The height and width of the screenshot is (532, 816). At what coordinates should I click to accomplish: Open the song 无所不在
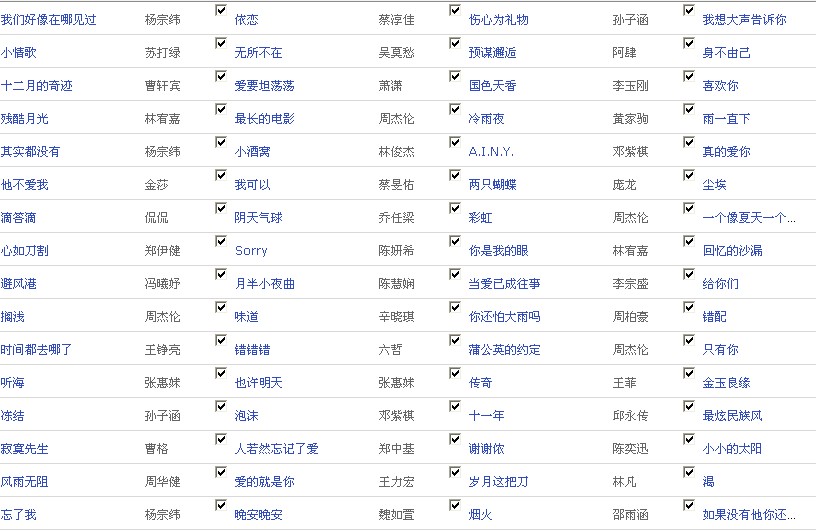258,52
